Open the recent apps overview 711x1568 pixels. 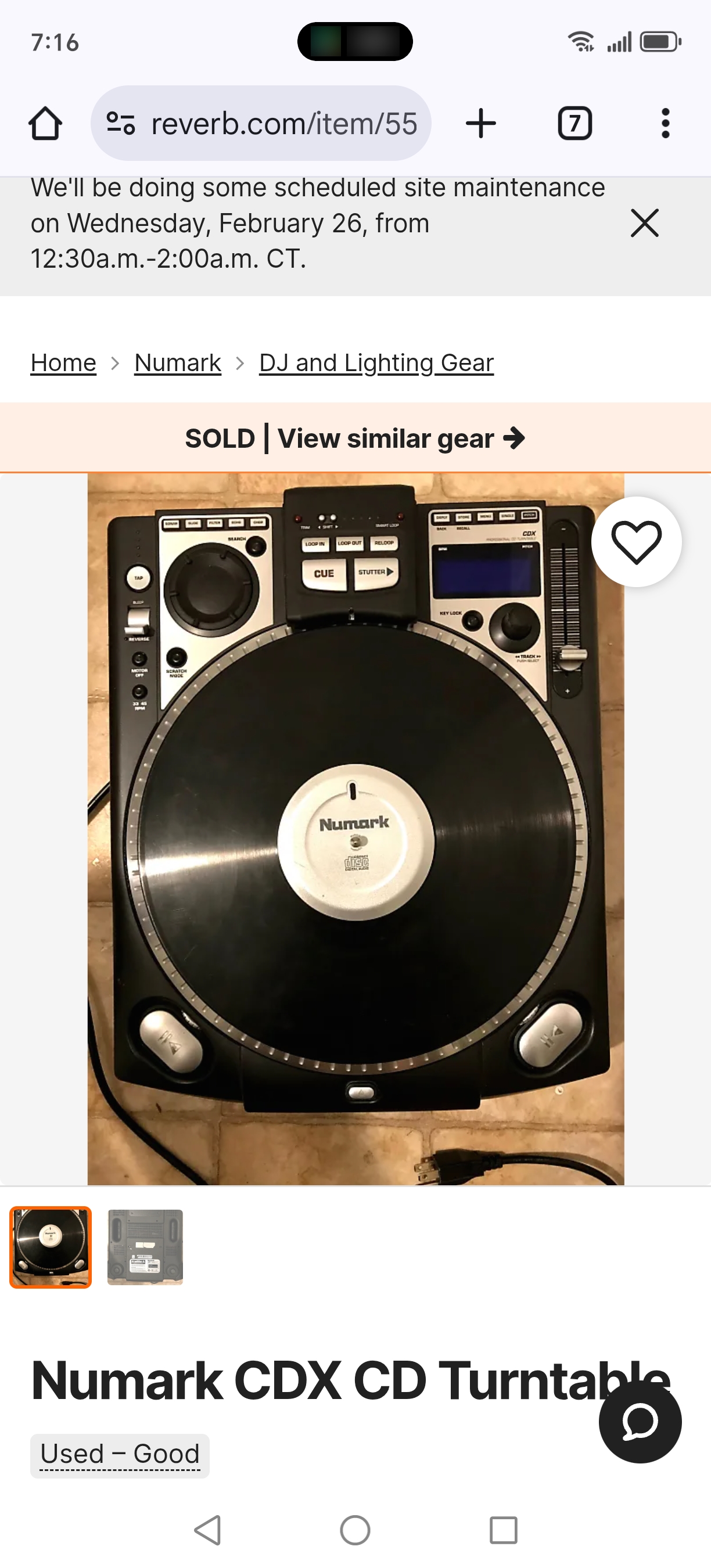[503, 1530]
